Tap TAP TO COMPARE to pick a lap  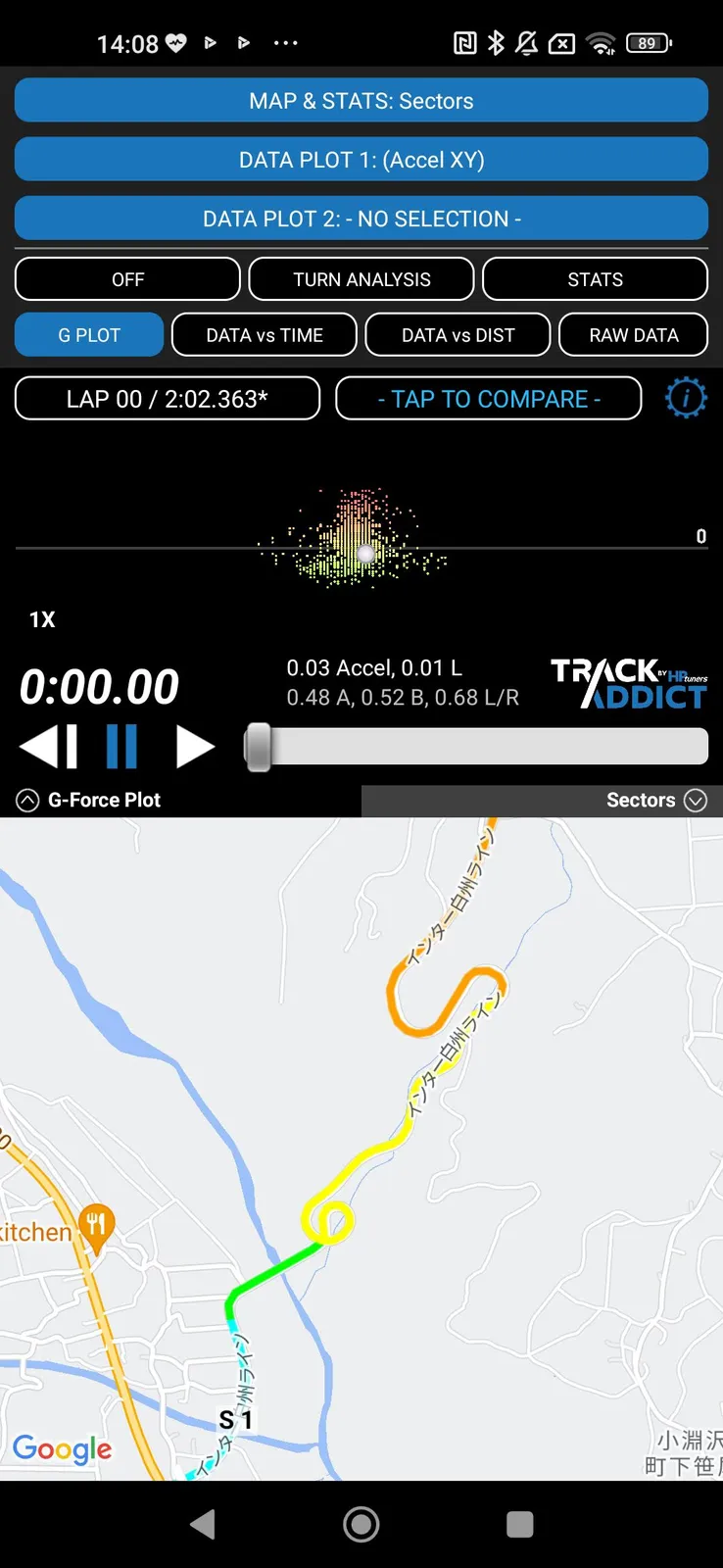(x=489, y=399)
